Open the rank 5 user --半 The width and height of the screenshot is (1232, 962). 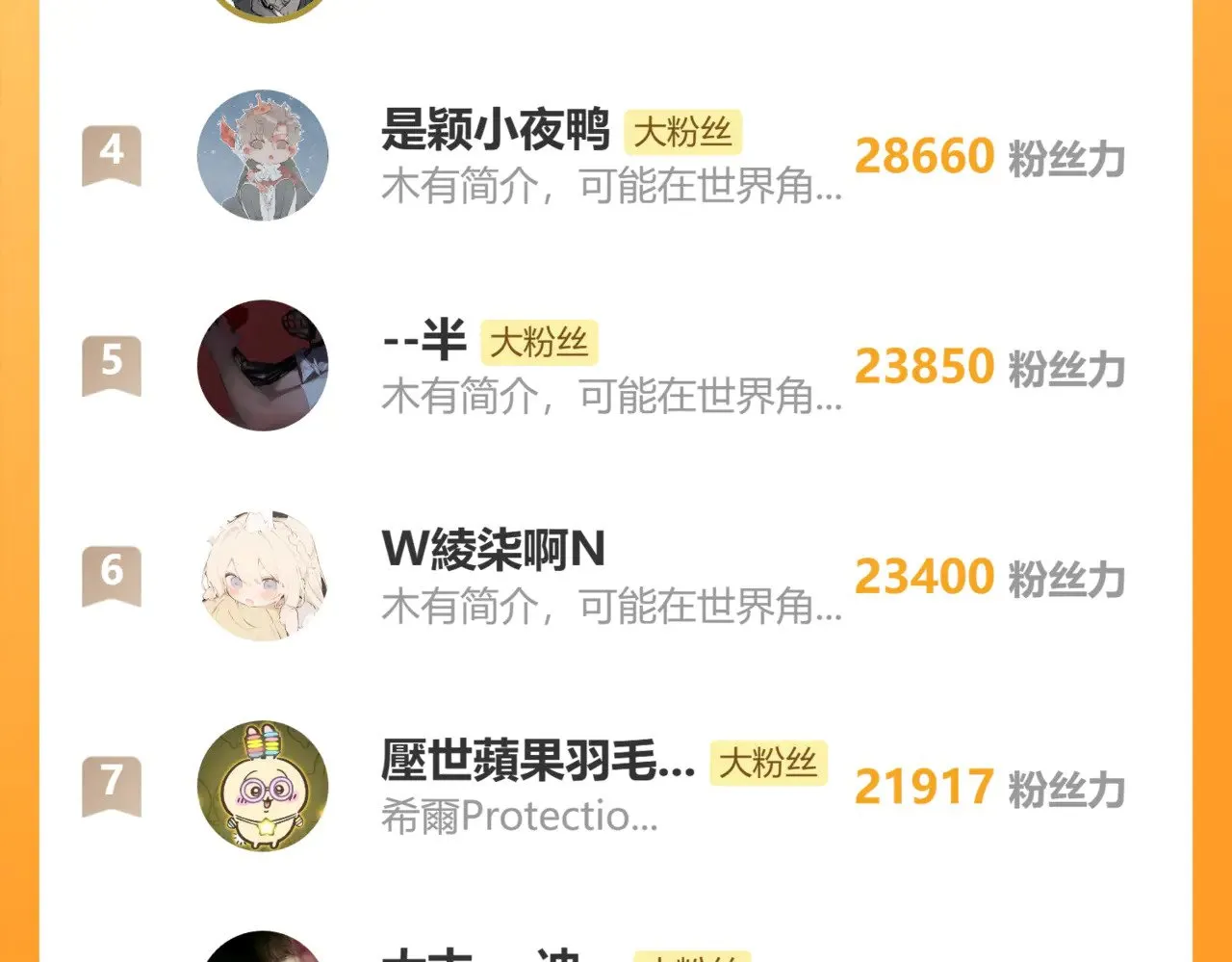[423, 342]
